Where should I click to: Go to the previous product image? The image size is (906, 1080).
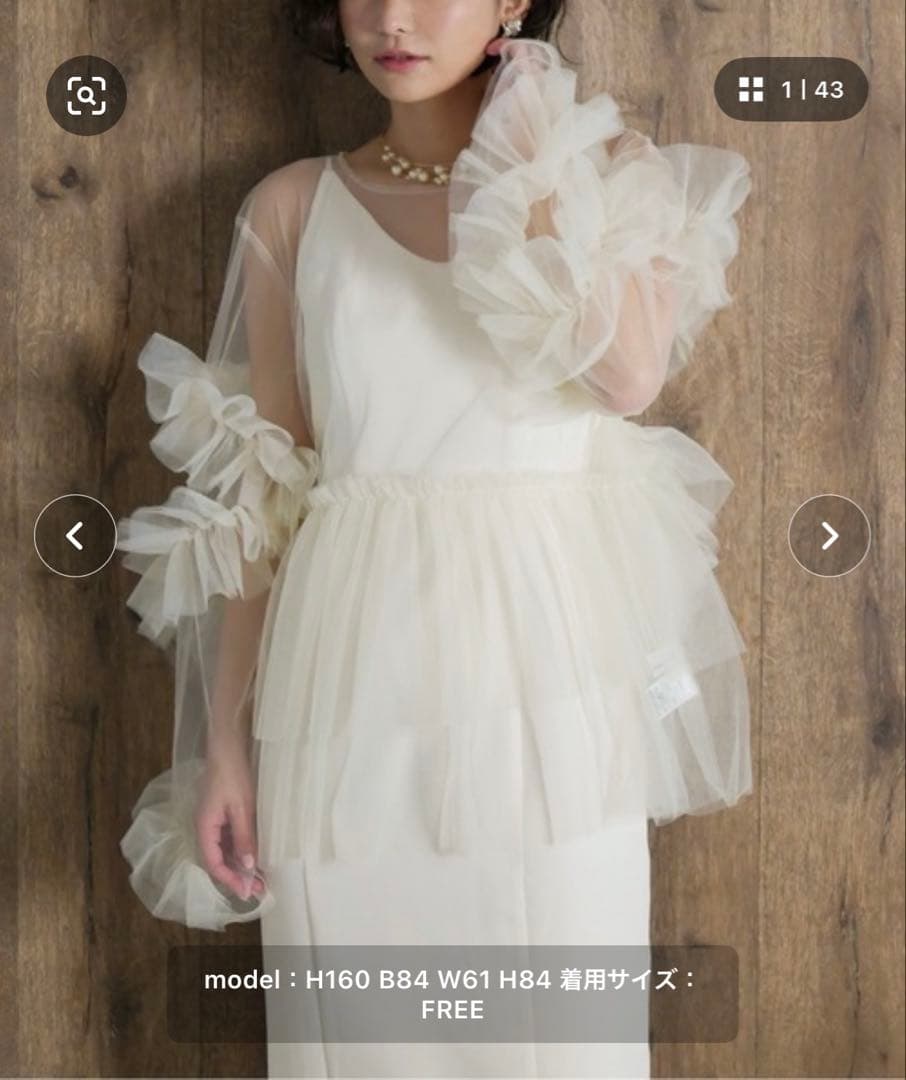pos(75,536)
